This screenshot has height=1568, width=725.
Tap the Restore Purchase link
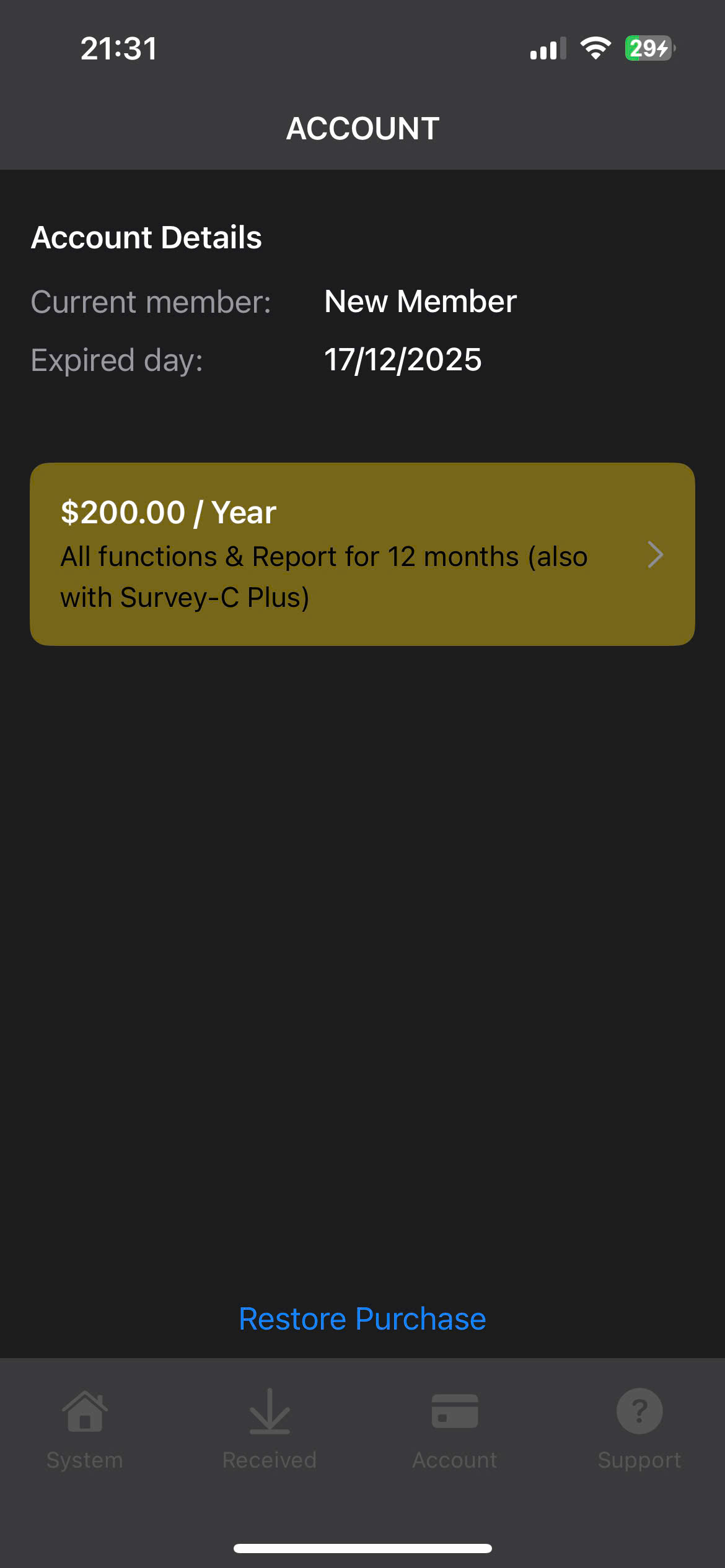point(362,1318)
